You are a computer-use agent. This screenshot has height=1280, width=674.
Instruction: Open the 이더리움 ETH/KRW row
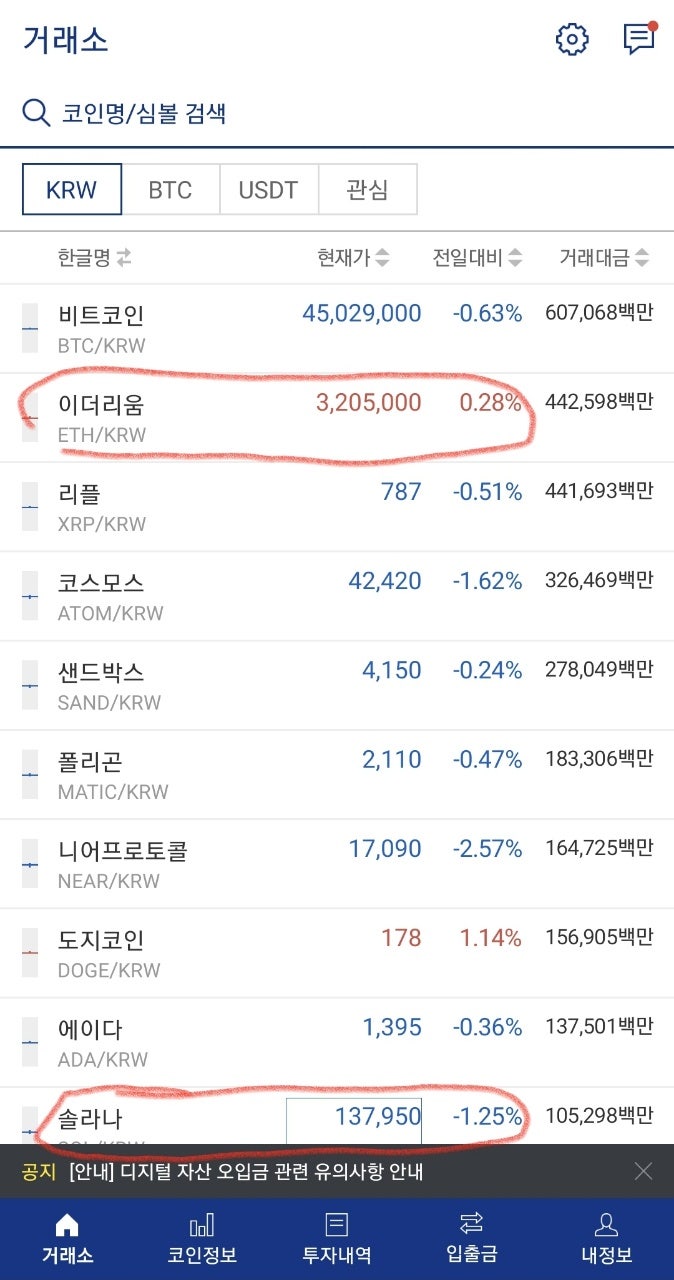tap(337, 418)
